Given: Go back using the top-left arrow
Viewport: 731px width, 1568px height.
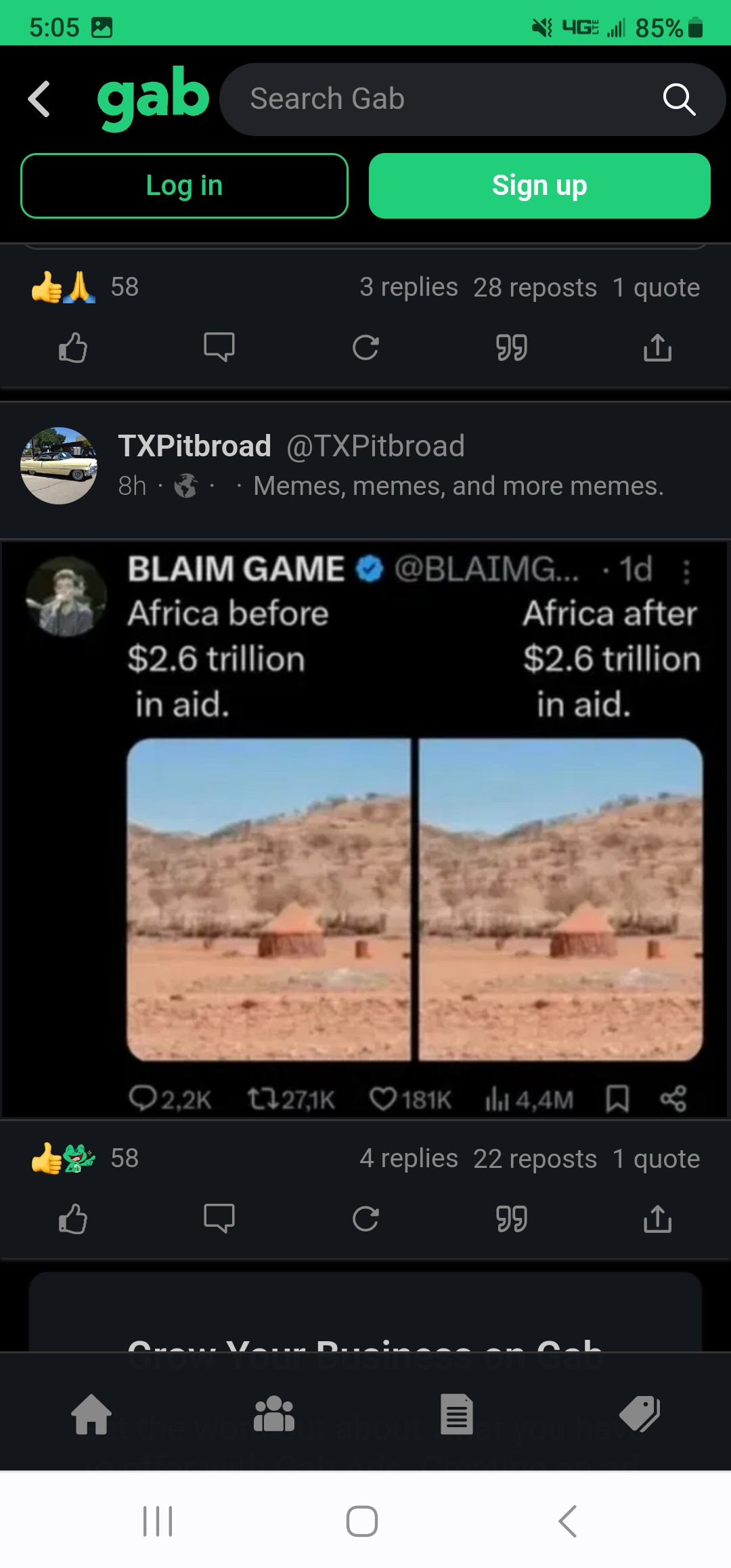Looking at the screenshot, I should click(x=39, y=100).
